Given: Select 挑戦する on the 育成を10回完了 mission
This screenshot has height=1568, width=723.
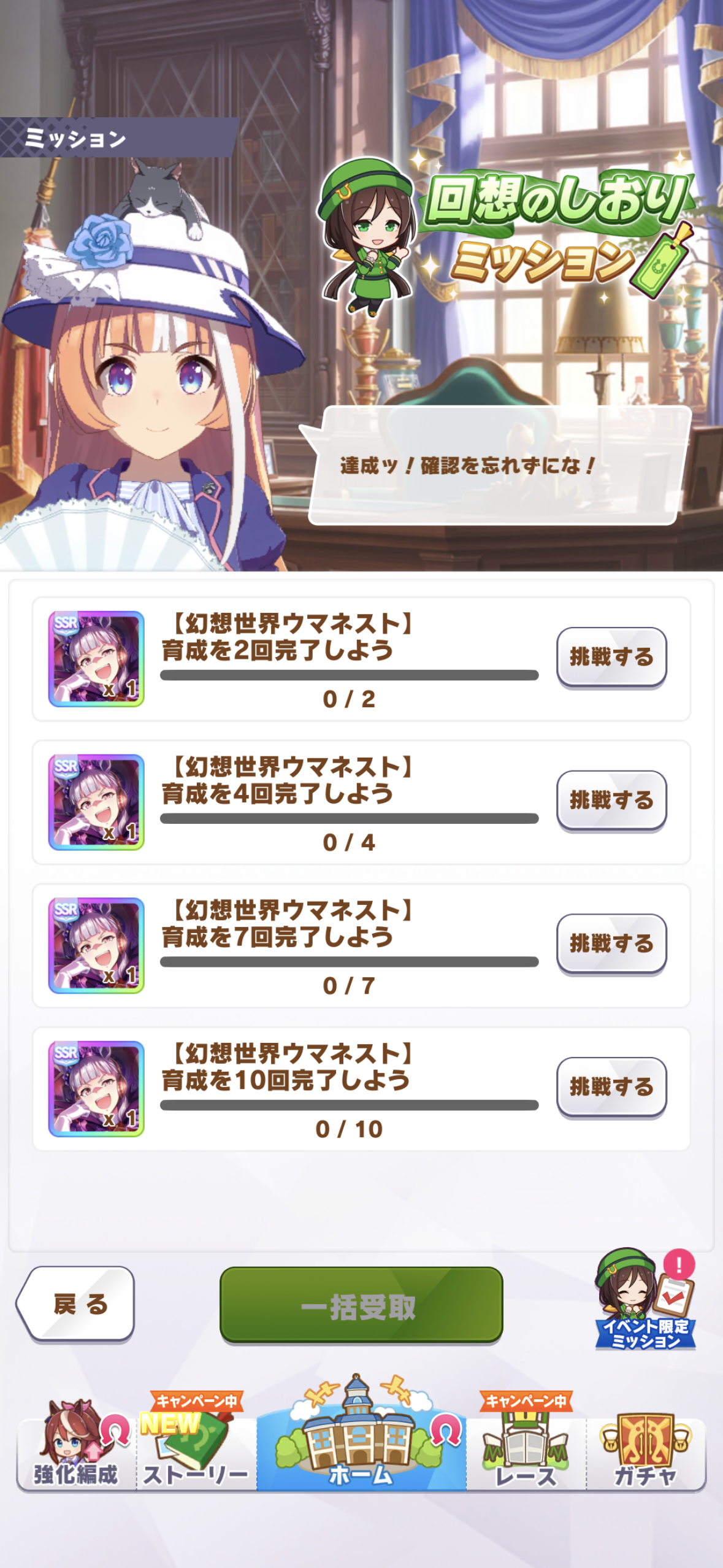Looking at the screenshot, I should pyautogui.click(x=611, y=1087).
